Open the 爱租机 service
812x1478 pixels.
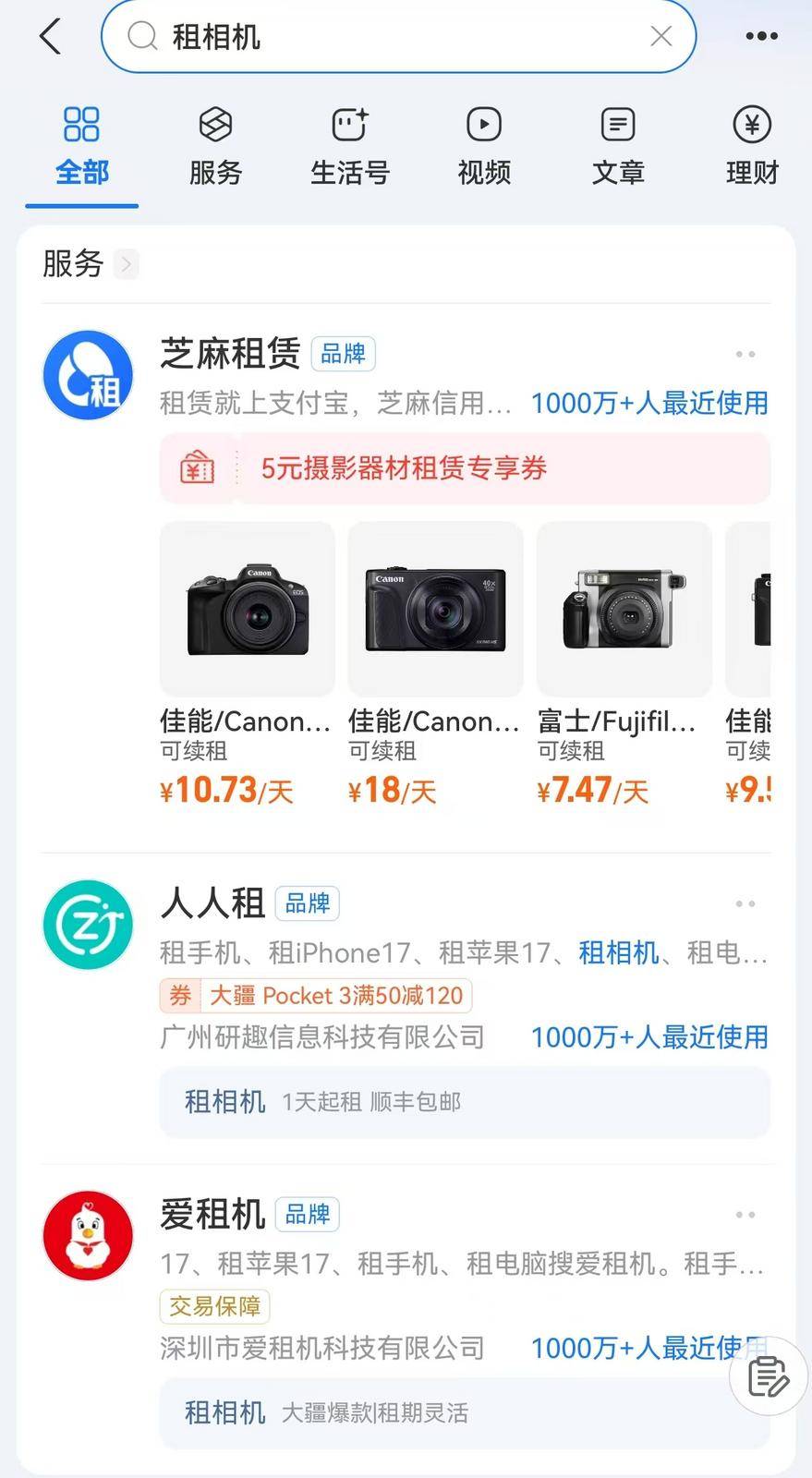(213, 1214)
